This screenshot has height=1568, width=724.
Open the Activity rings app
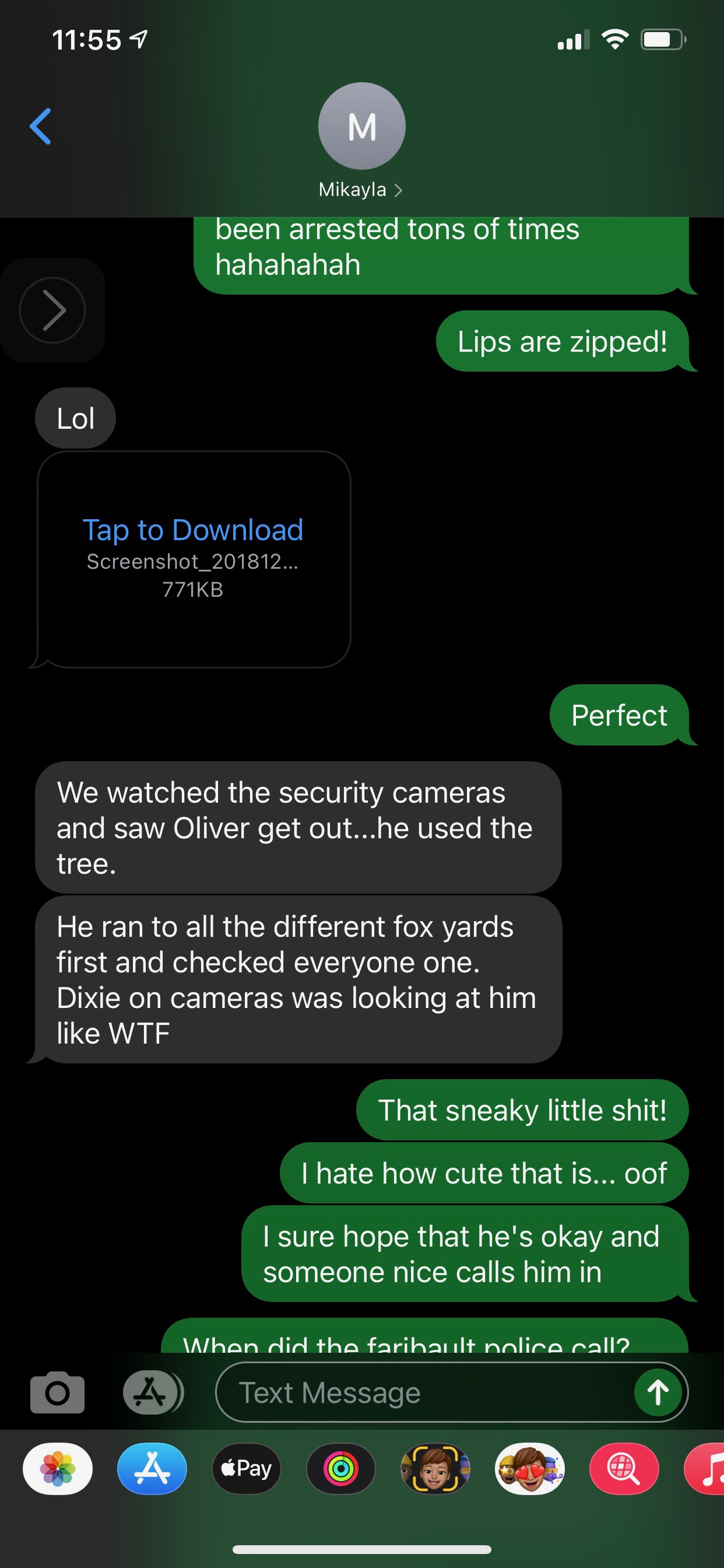(x=340, y=1469)
